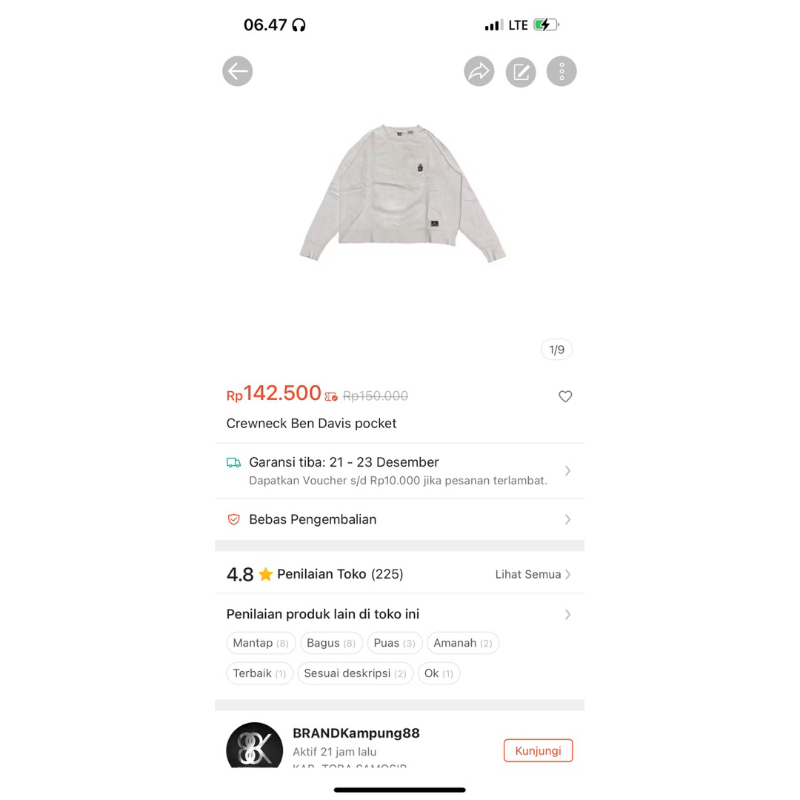Filter reviews by Puas
This screenshot has height=800, width=800.
pyautogui.click(x=394, y=643)
